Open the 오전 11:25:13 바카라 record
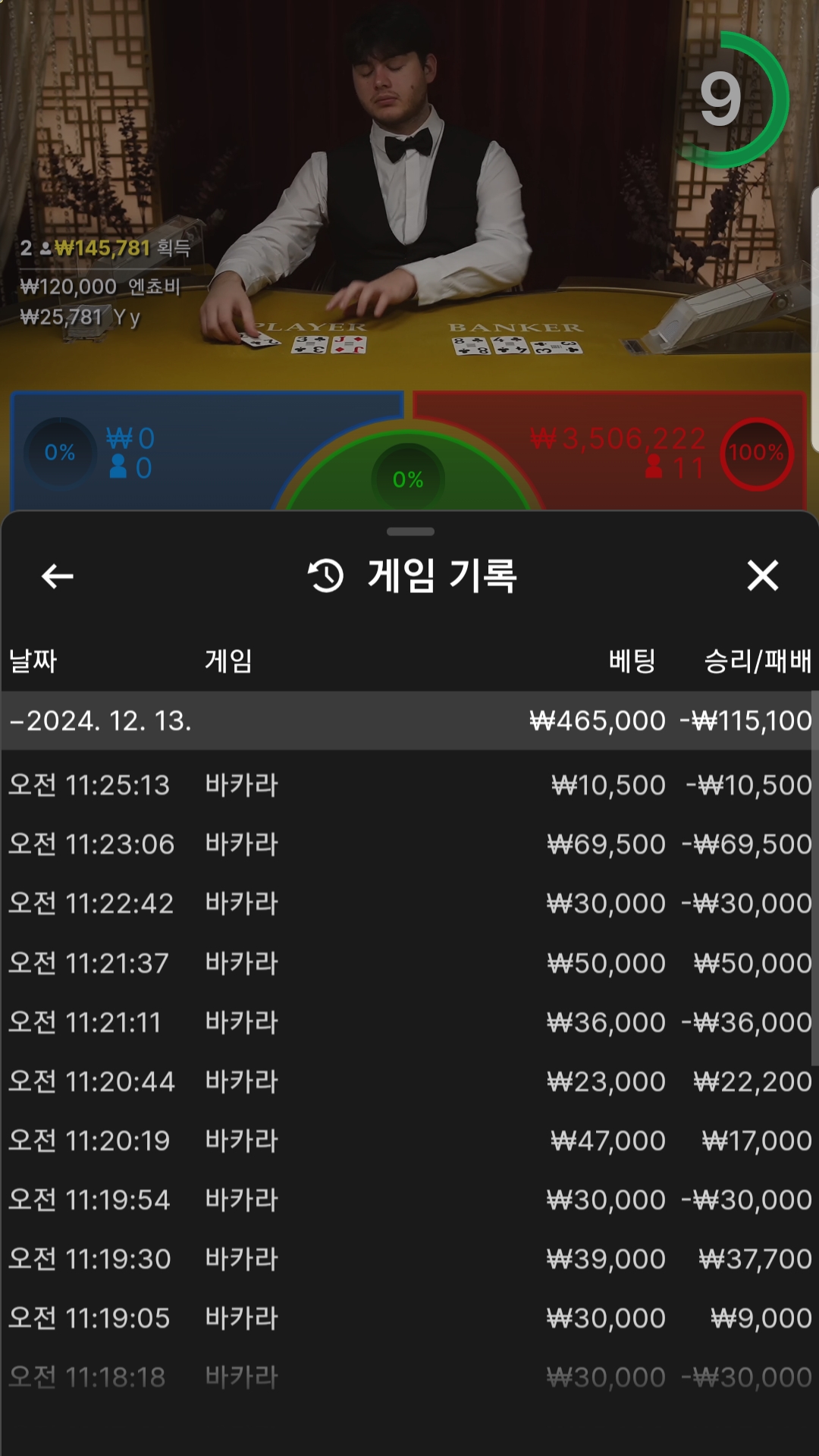This screenshot has width=819, height=1456. coord(409,785)
